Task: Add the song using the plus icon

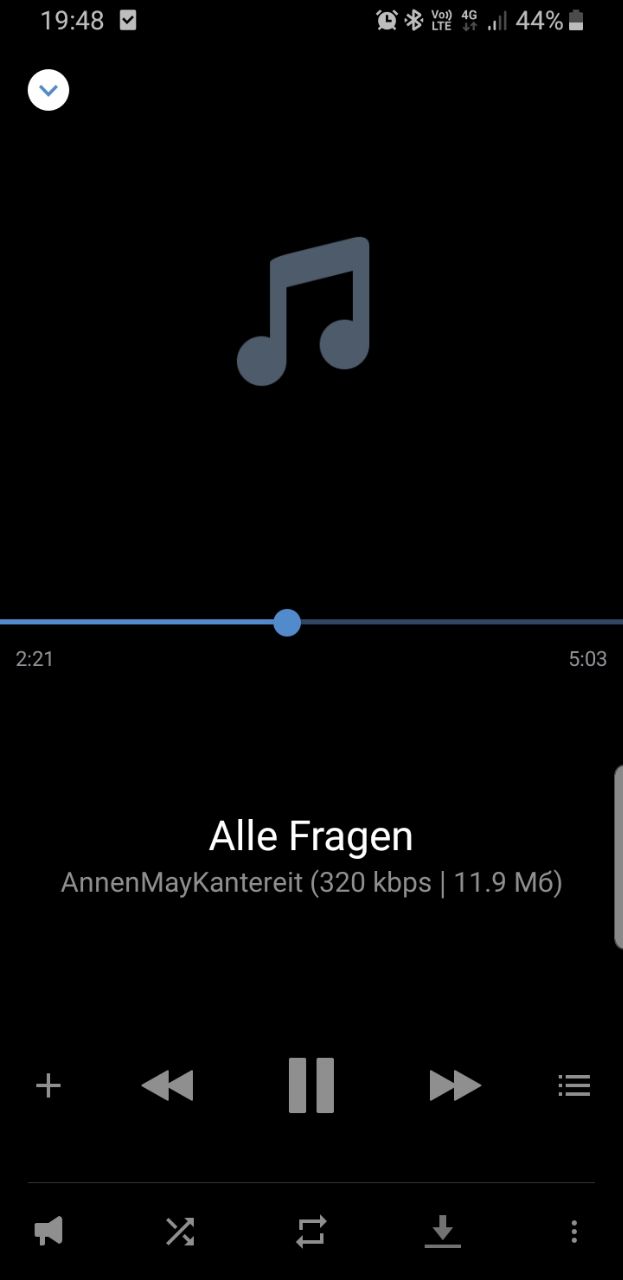Action: [x=48, y=1085]
